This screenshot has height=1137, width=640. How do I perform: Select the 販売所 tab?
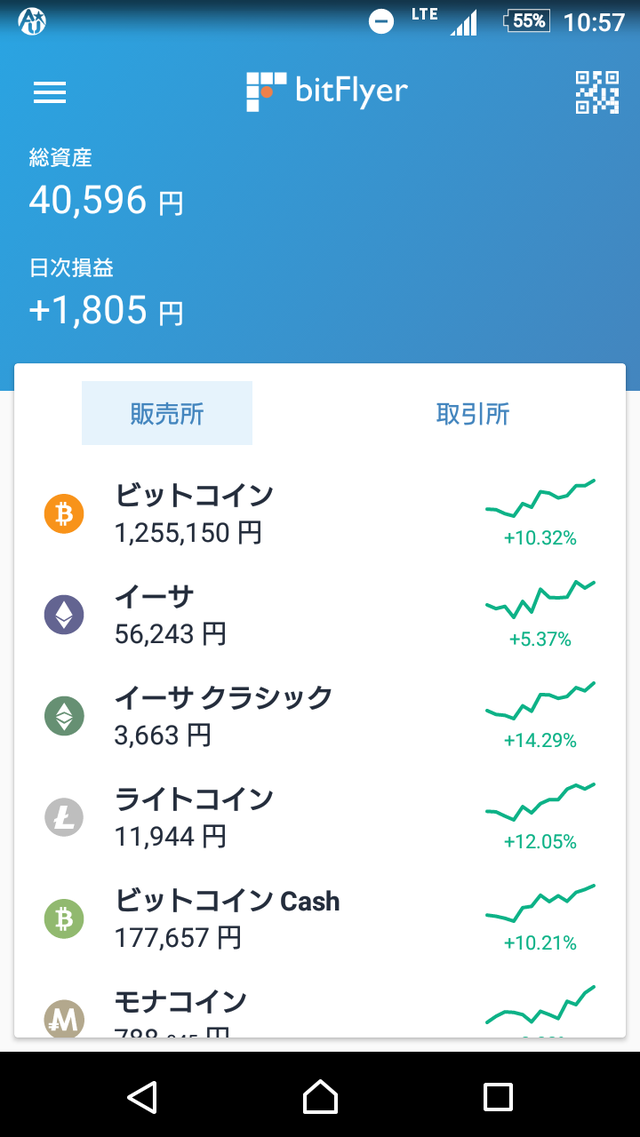pos(167,413)
